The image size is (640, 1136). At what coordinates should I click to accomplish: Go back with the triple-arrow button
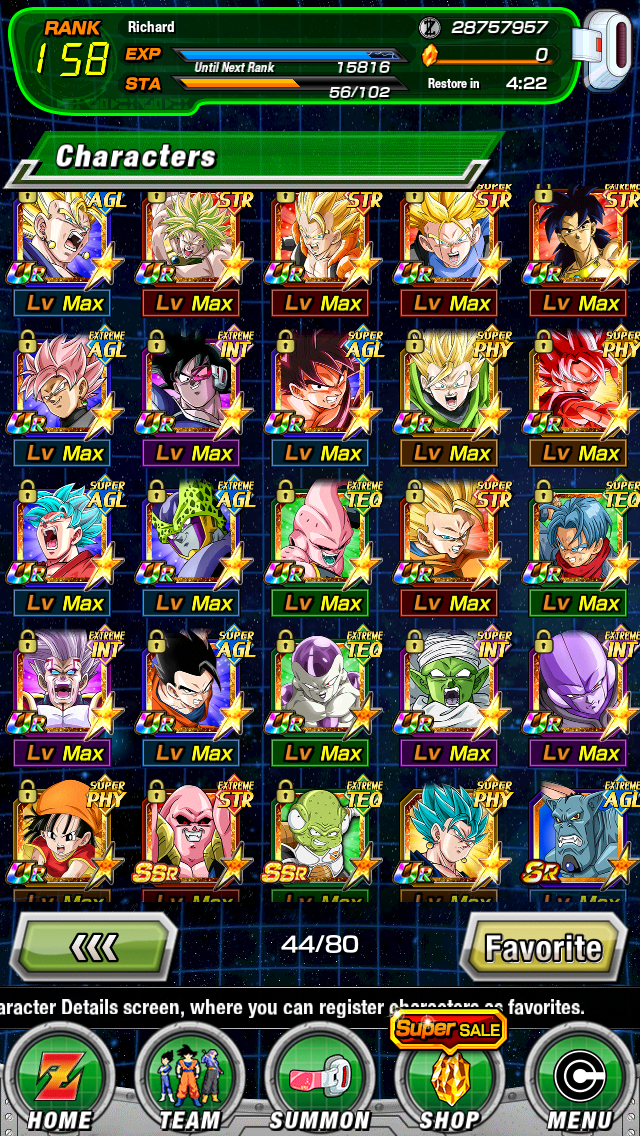click(93, 946)
